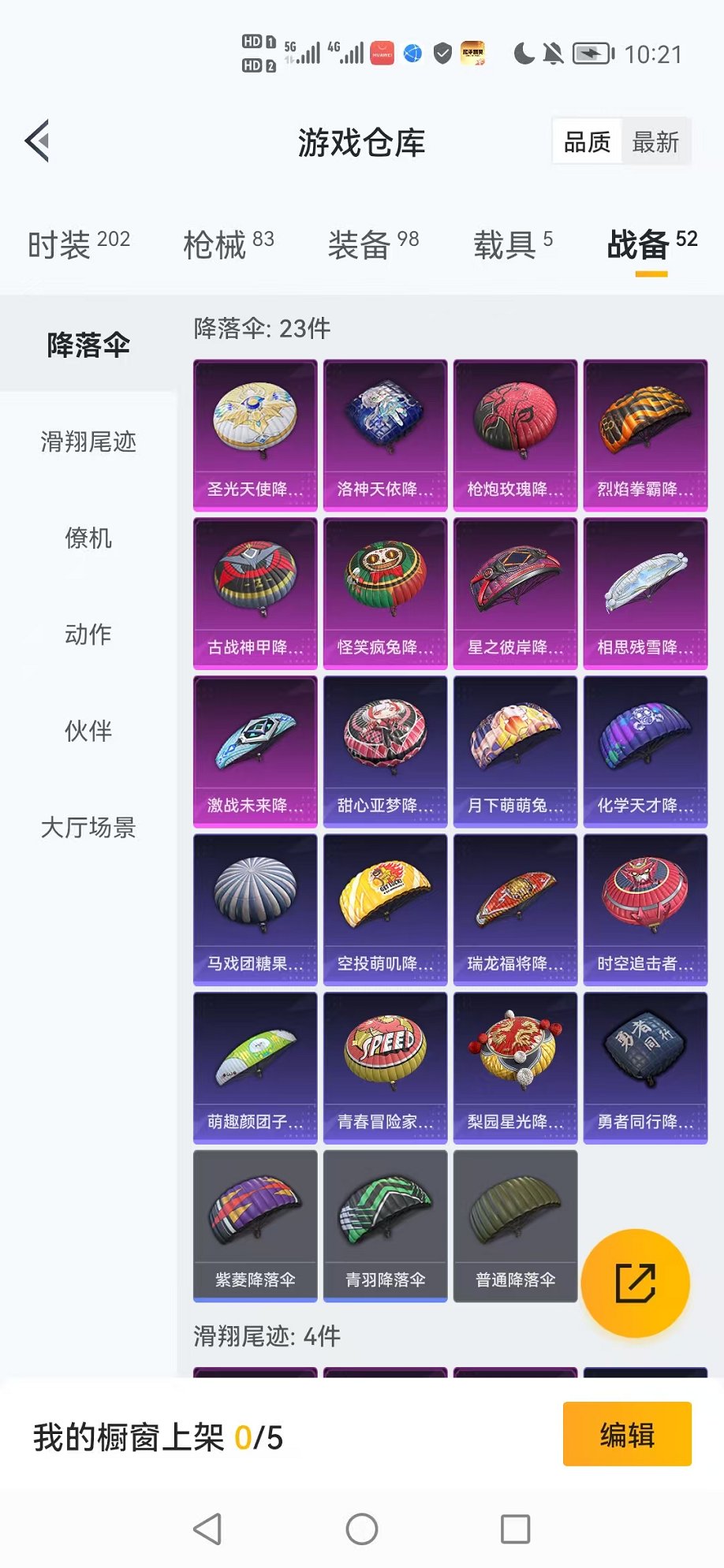The height and width of the screenshot is (1568, 724).
Task: Go back using the top-left arrow
Action: click(38, 141)
